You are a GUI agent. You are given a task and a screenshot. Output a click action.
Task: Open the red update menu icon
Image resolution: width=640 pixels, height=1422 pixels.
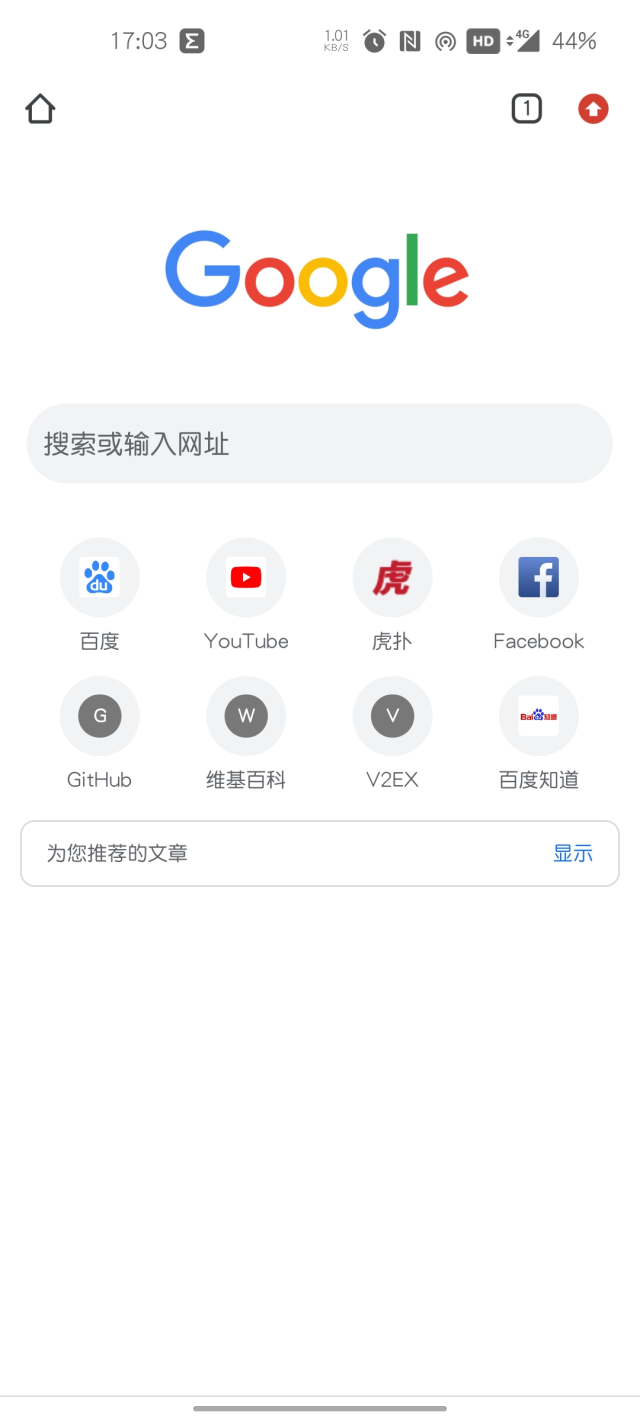[593, 108]
